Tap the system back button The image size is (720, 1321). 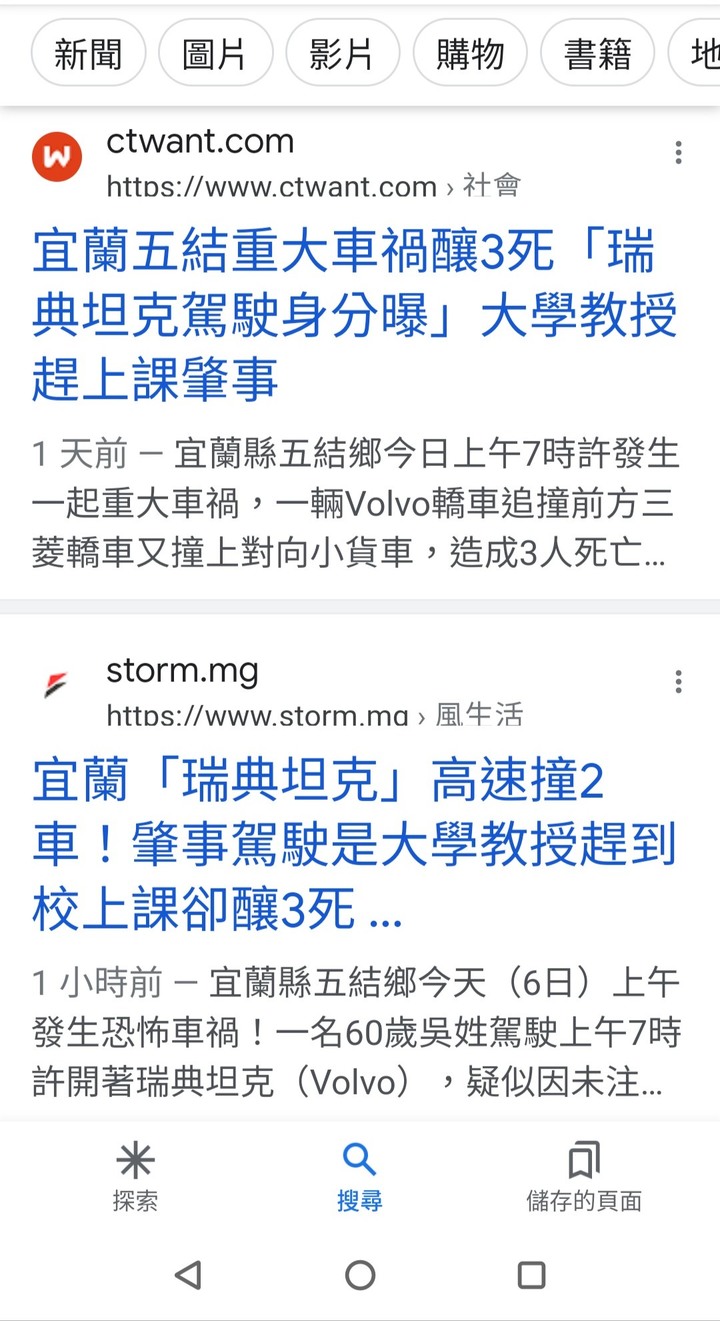coord(188,1274)
